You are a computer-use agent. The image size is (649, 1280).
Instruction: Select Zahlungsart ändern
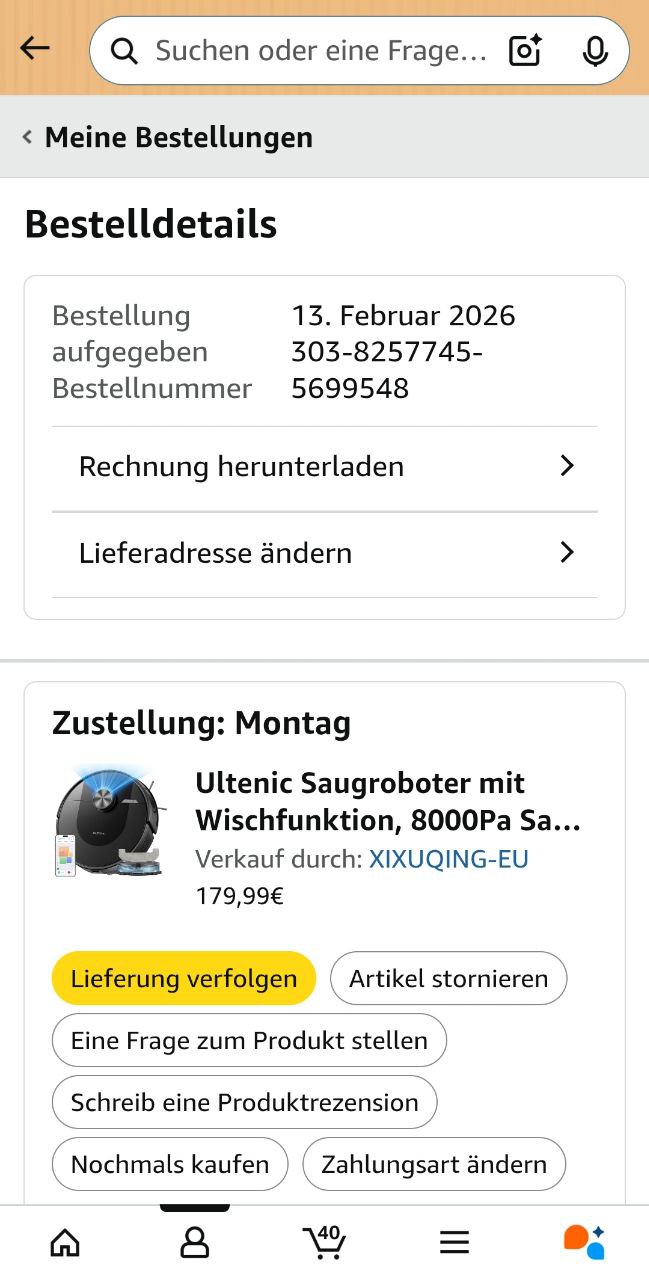point(434,1164)
